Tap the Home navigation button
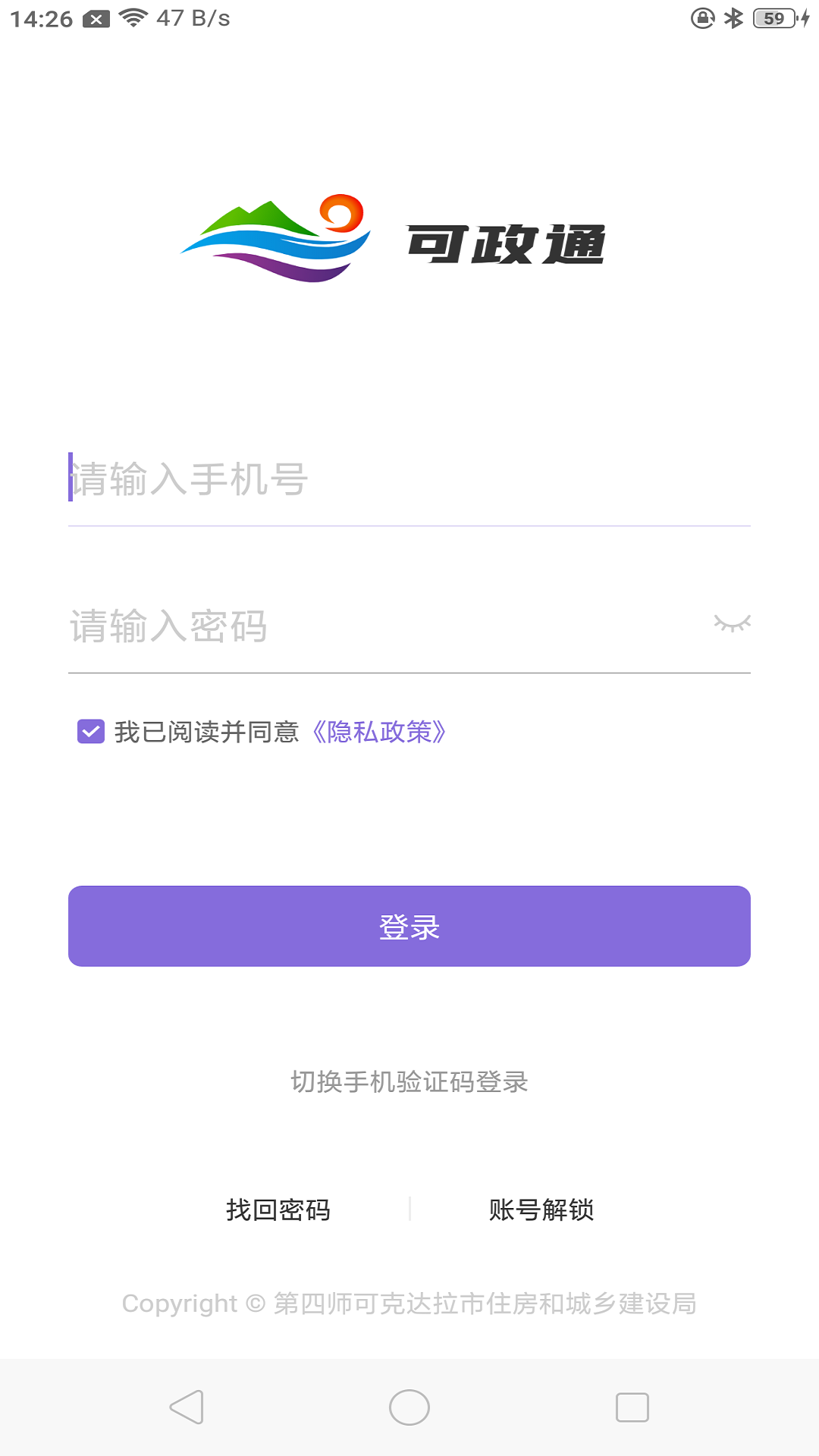The height and width of the screenshot is (1456, 819). (409, 1405)
